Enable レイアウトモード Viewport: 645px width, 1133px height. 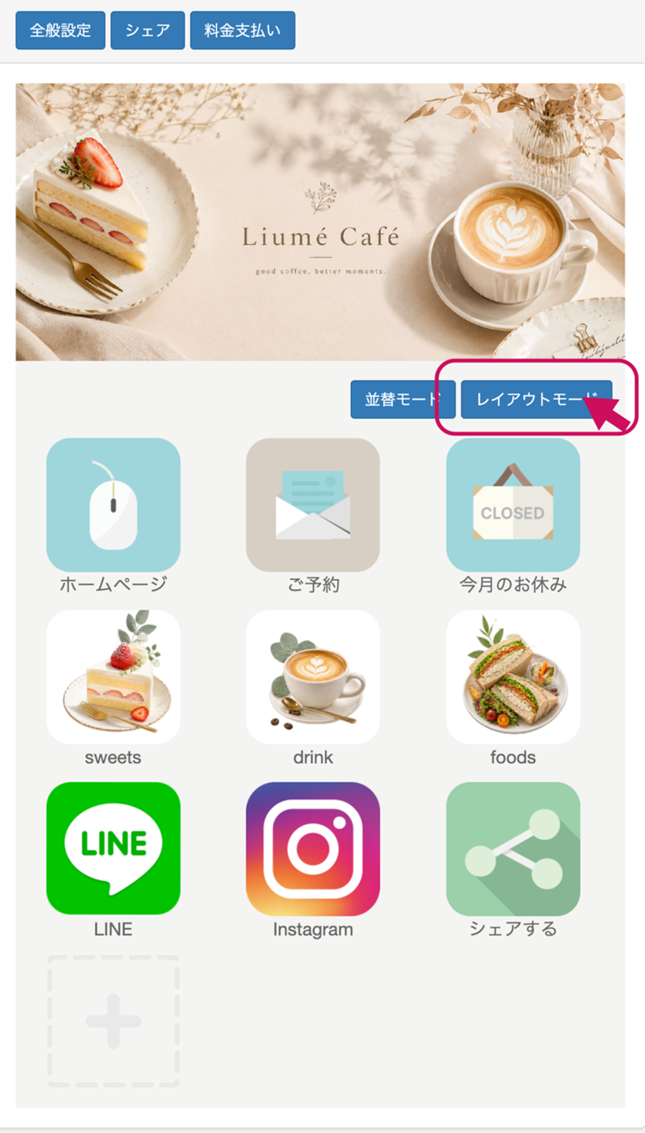(537, 400)
